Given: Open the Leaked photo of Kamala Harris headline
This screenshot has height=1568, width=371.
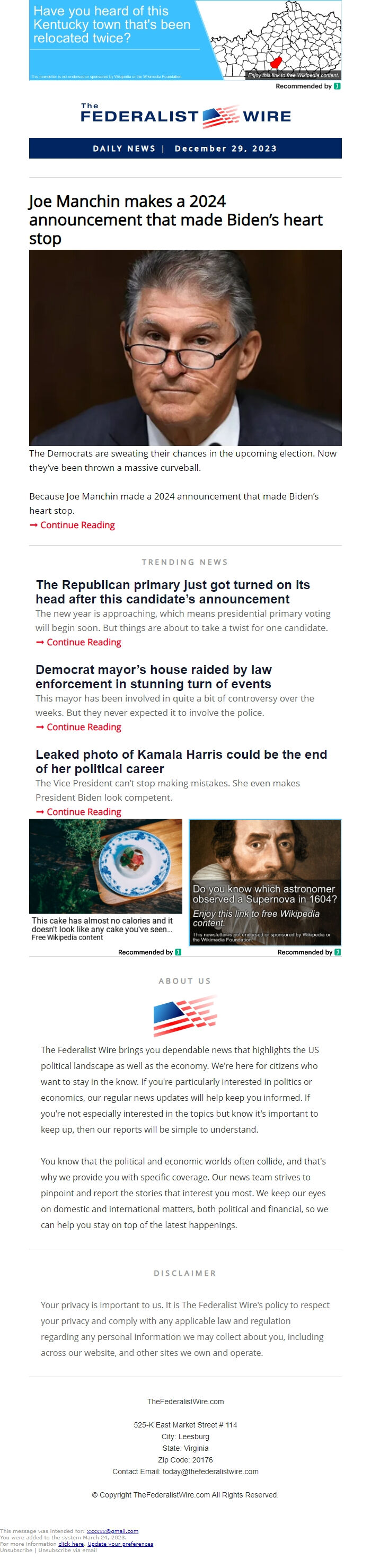Looking at the screenshot, I should pyautogui.click(x=181, y=761).
